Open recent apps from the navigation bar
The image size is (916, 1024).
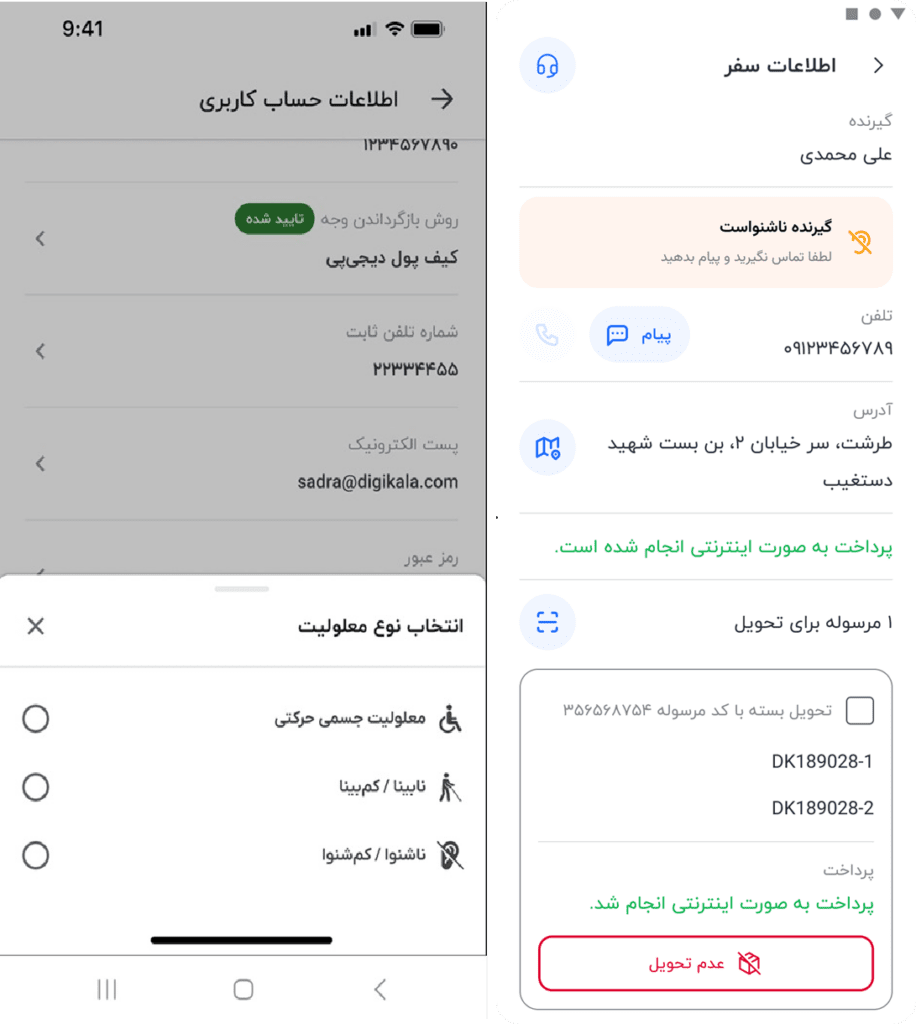click(x=106, y=990)
